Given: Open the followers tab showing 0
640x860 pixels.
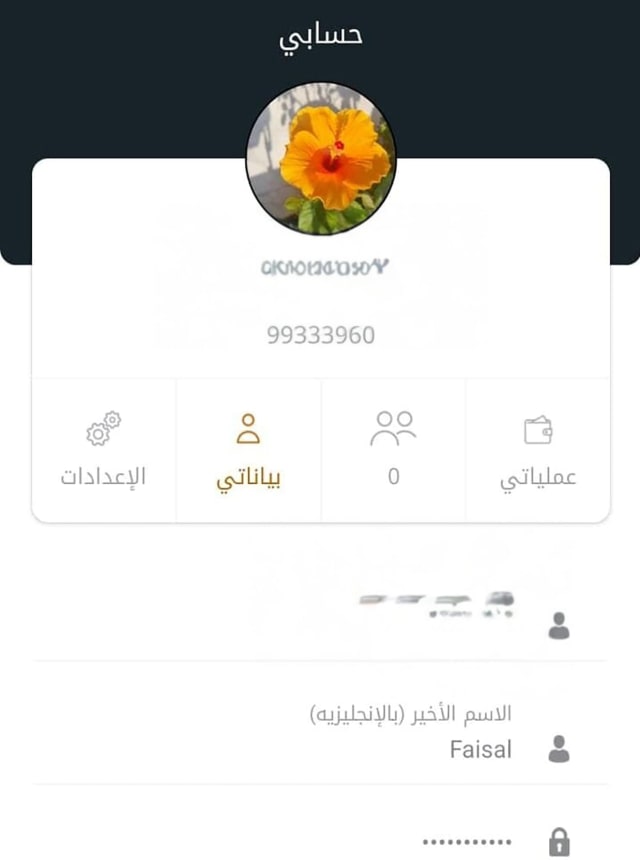Looking at the screenshot, I should coord(393,451).
